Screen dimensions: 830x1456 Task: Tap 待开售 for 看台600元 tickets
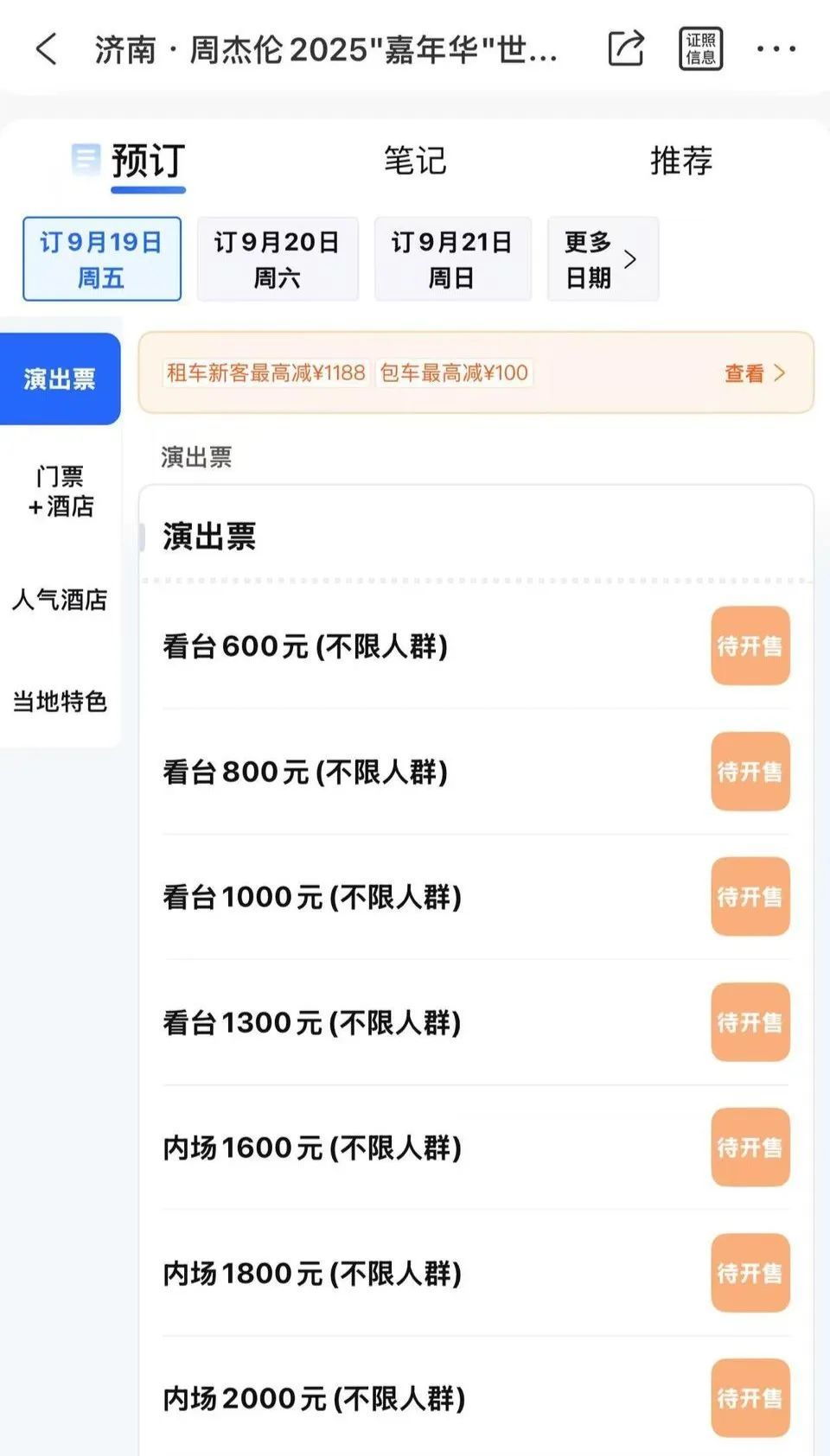coord(750,646)
